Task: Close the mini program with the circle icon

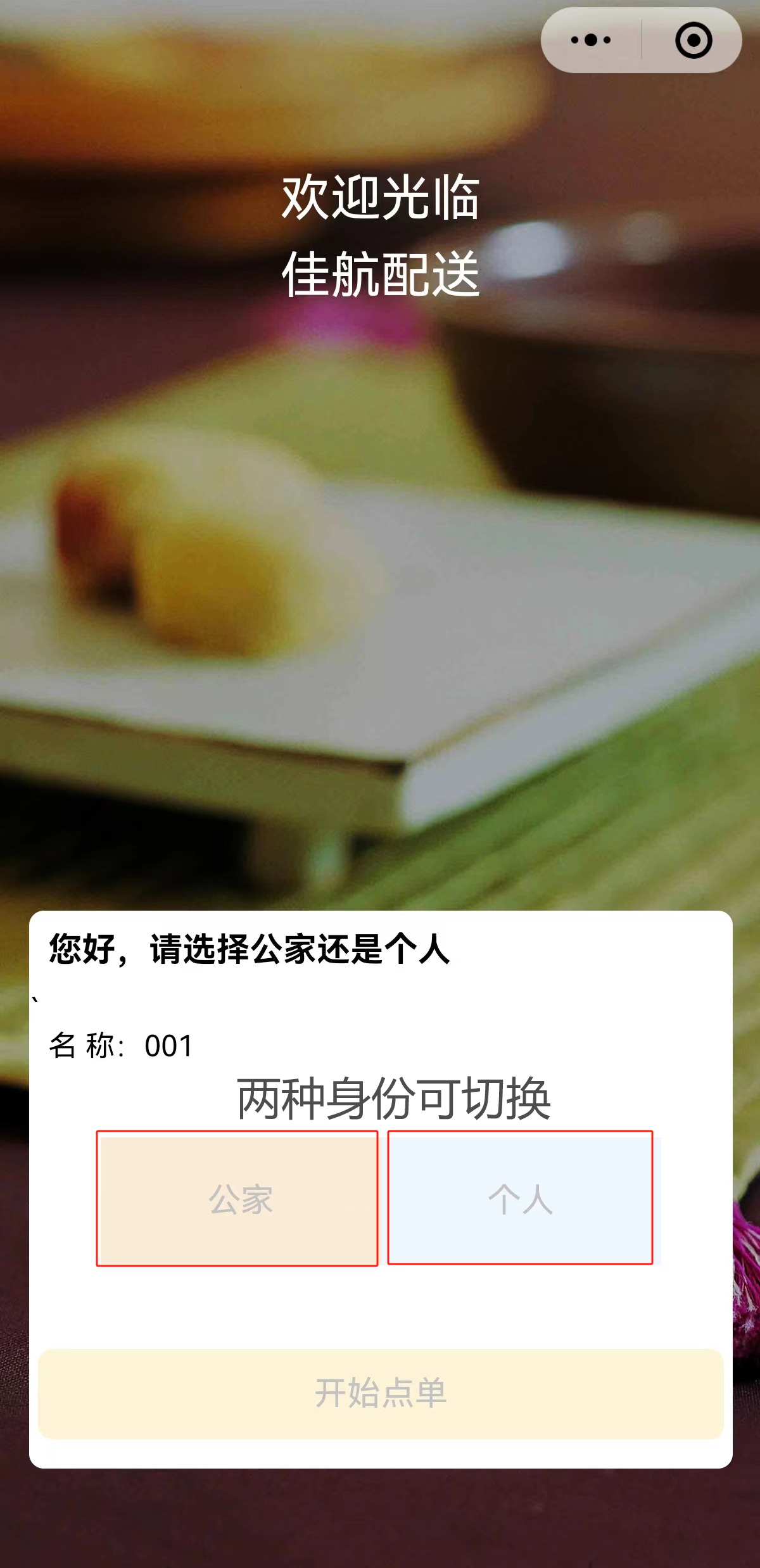Action: [693, 41]
